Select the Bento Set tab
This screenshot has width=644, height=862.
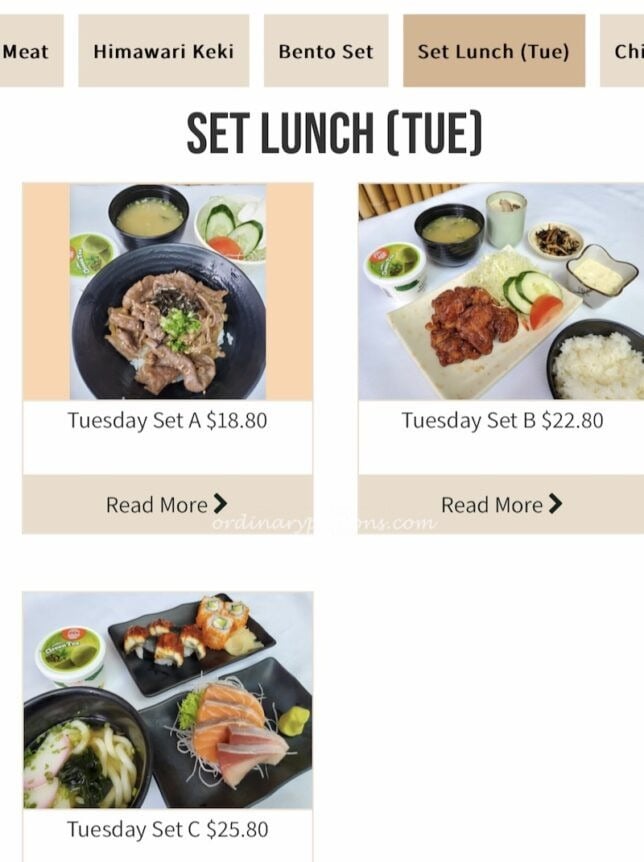pyautogui.click(x=325, y=51)
